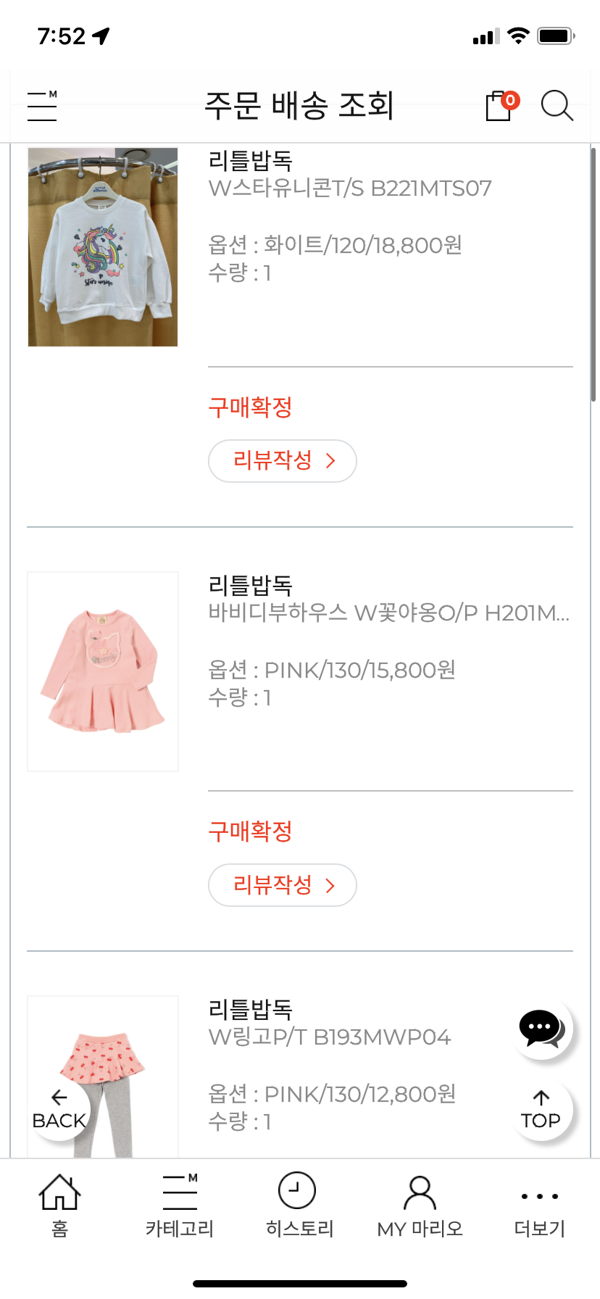600x1299 pixels.
Task: Switch to the 홈 tab
Action: pyautogui.click(x=59, y=1206)
